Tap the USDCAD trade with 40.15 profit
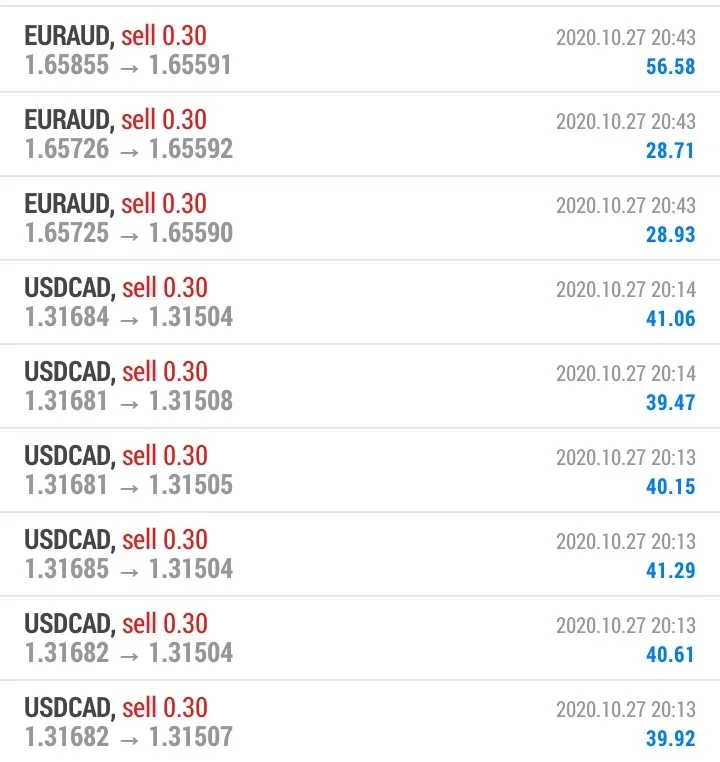 360,471
